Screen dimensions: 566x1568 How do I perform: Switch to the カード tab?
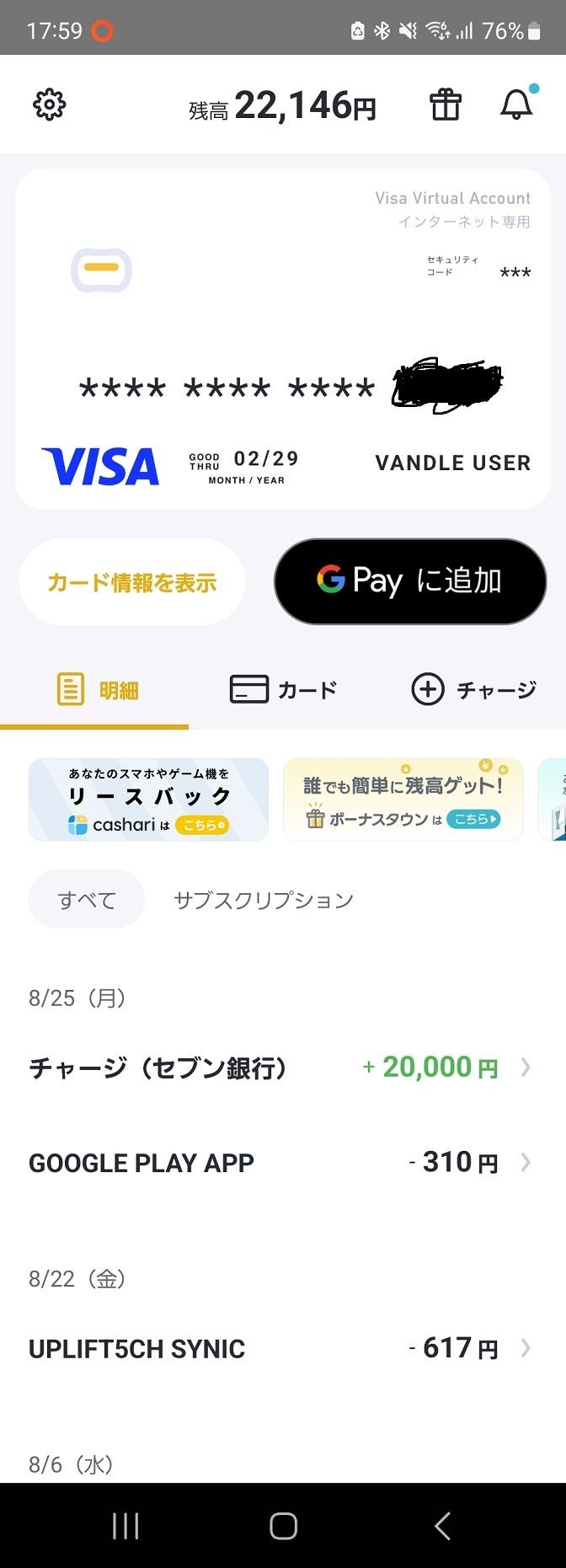pyautogui.click(x=284, y=690)
